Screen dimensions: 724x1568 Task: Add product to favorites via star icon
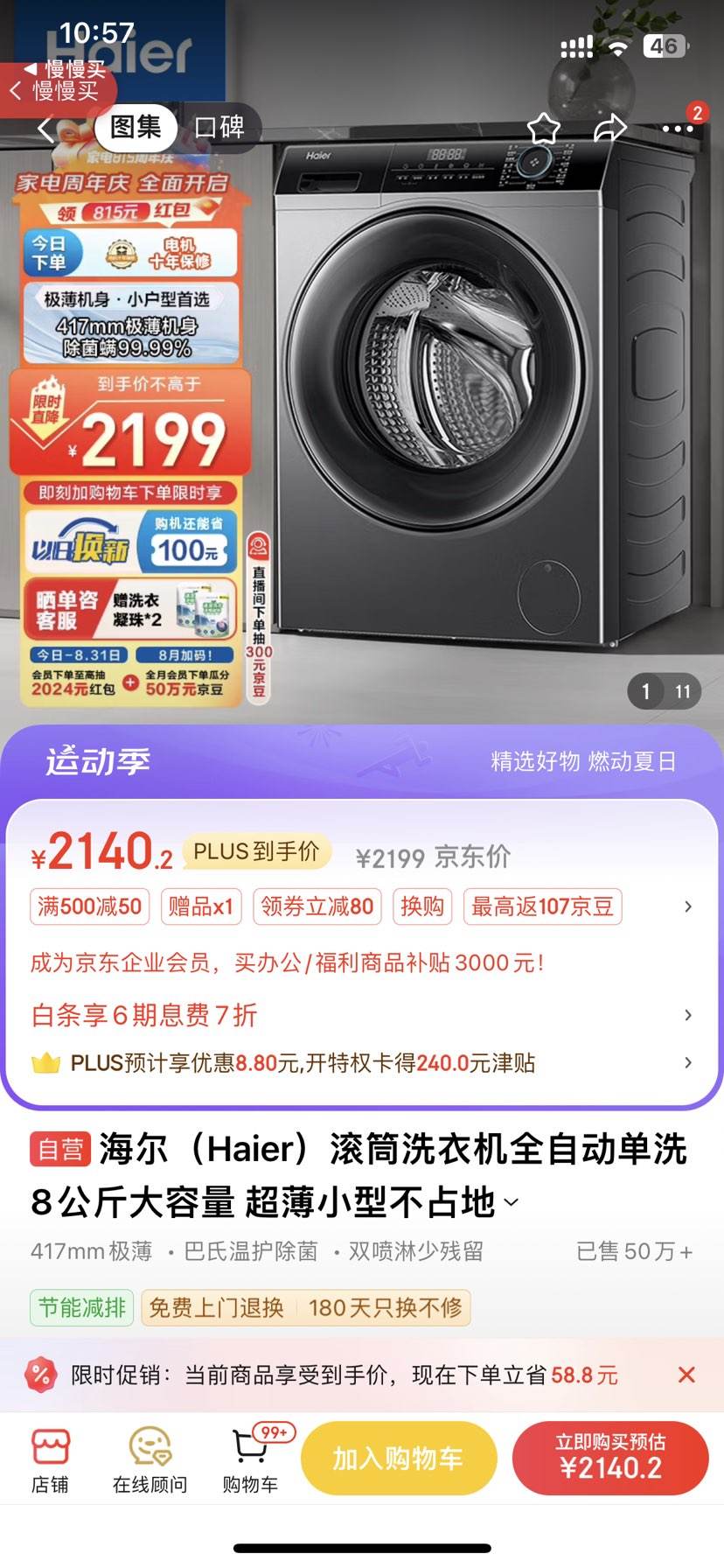[546, 128]
